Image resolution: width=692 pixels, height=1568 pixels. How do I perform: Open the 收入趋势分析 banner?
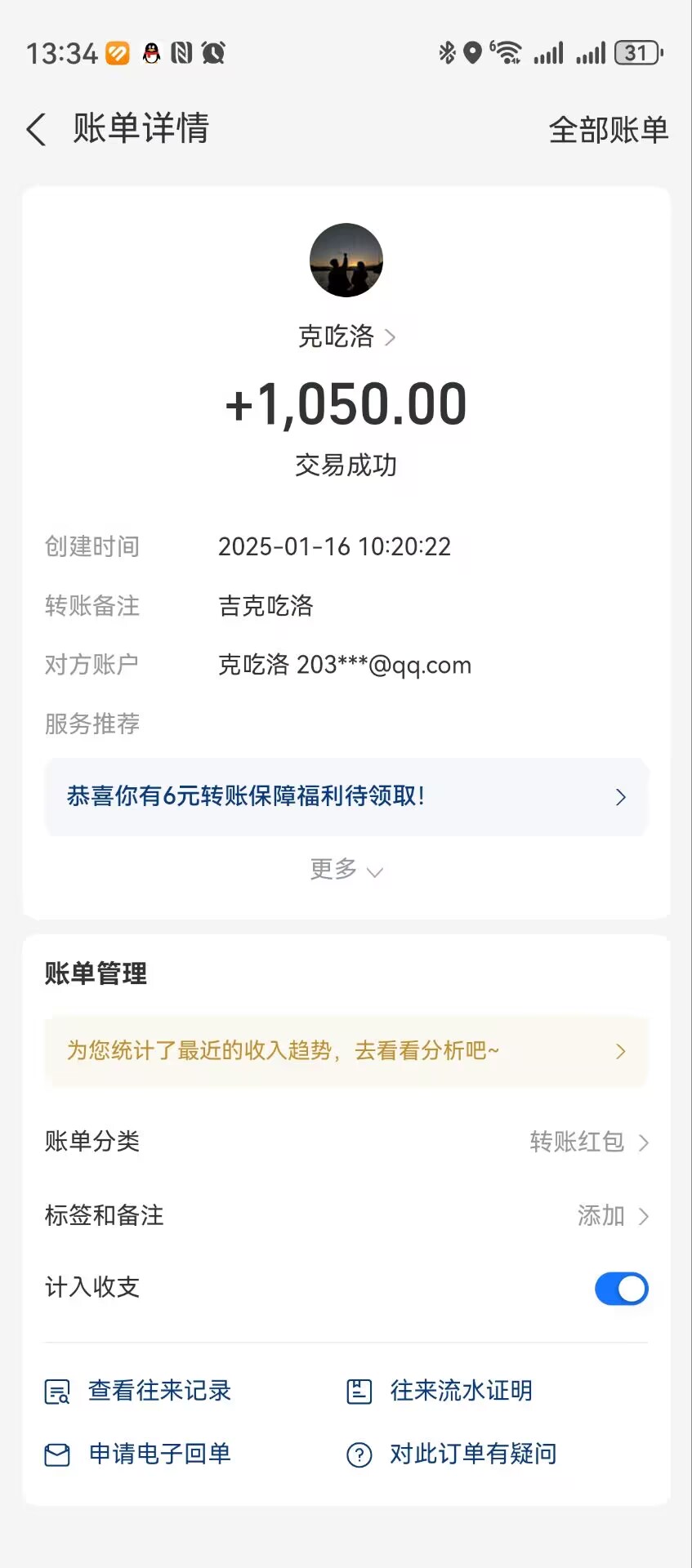click(x=346, y=1052)
